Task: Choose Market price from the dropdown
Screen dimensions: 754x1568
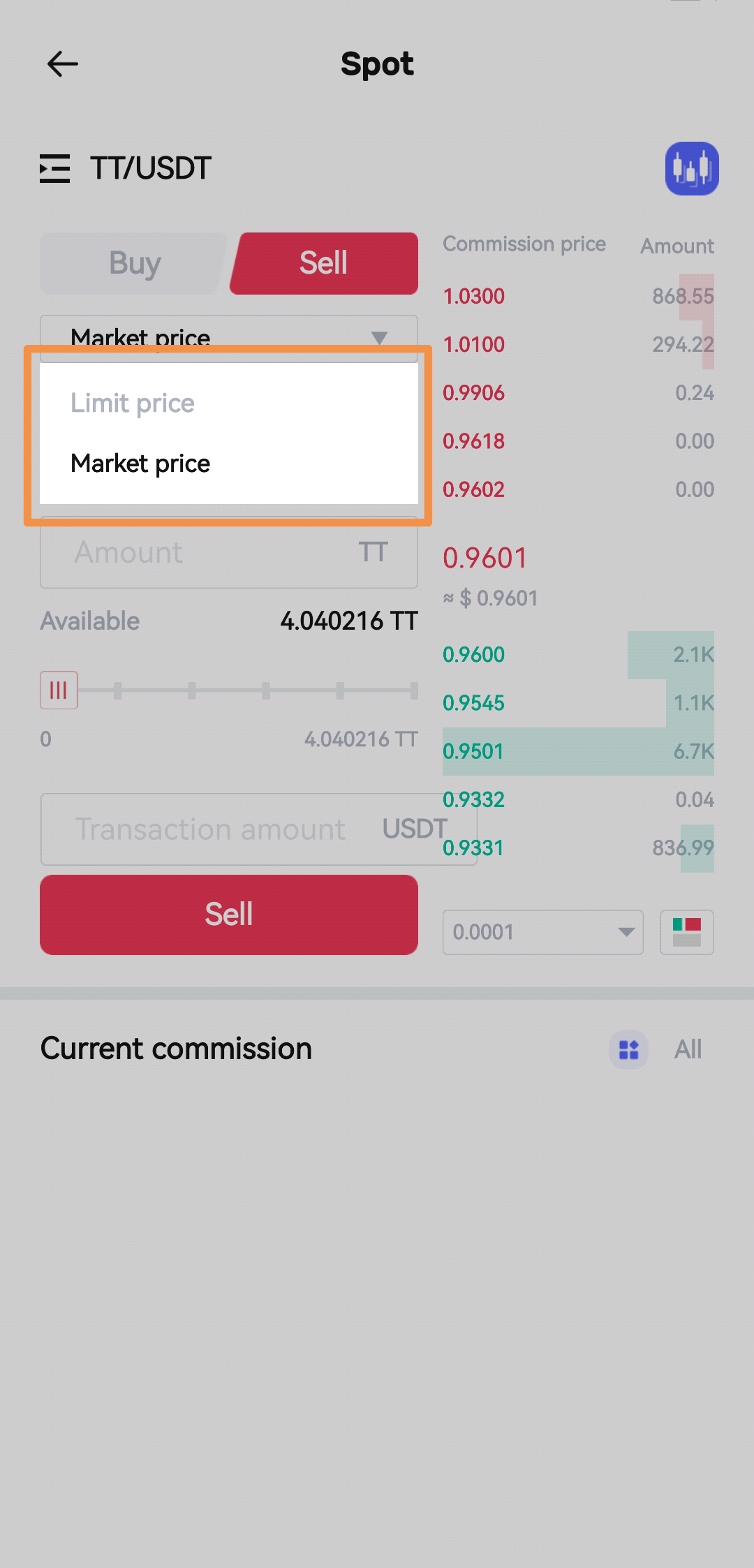Action: click(x=140, y=464)
